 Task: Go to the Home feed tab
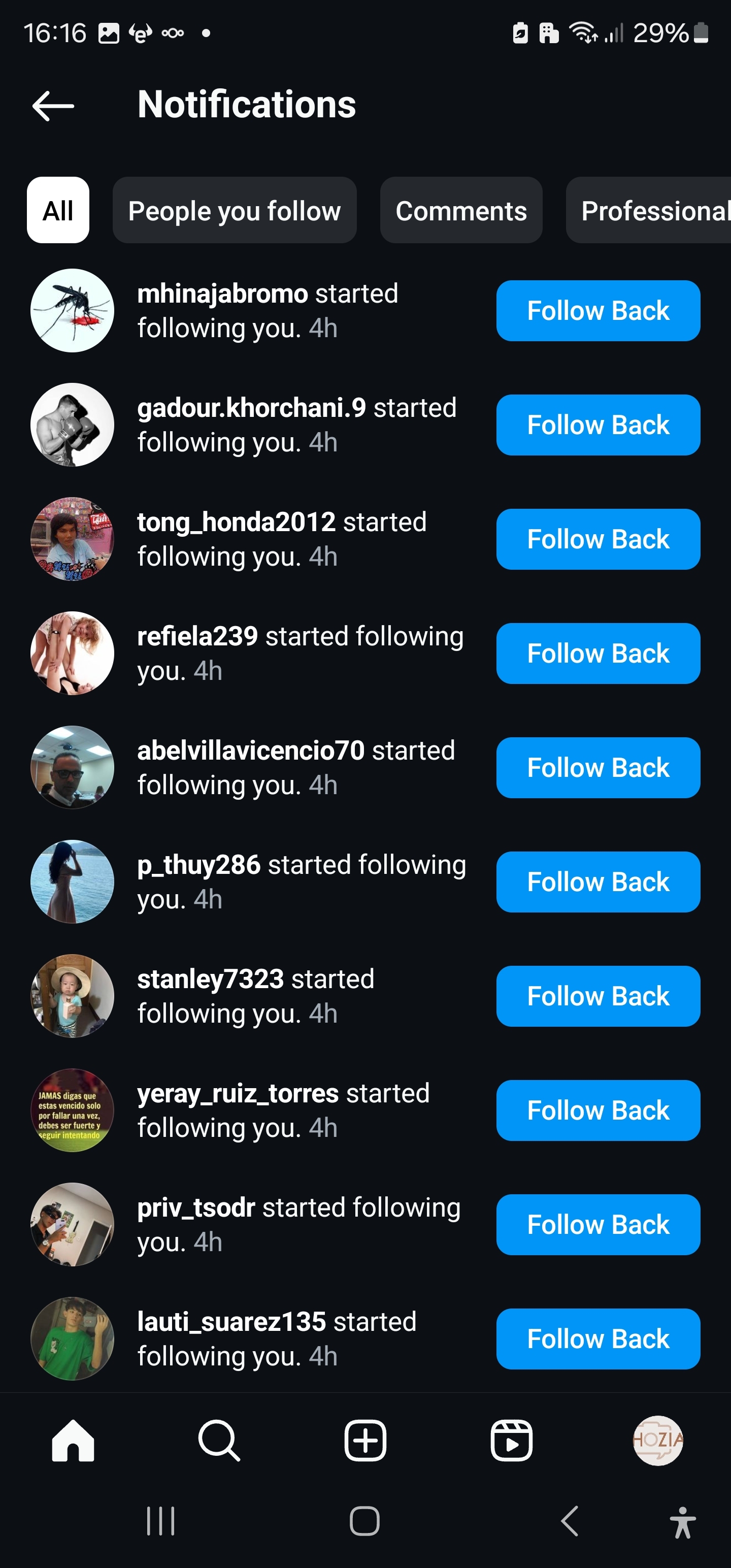[73, 1440]
